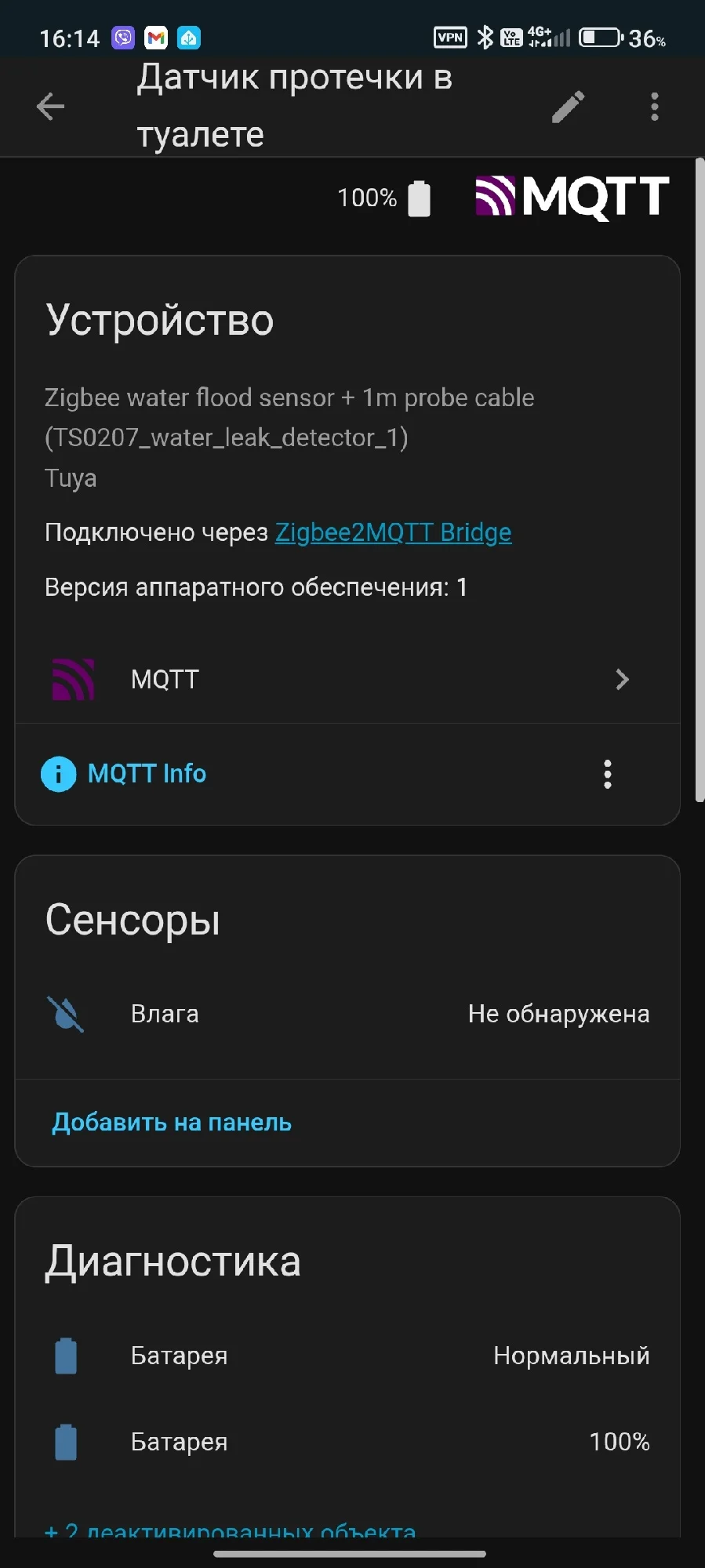705x1568 pixels.
Task: Open the overflow menu in the app bar
Action: coord(654,107)
